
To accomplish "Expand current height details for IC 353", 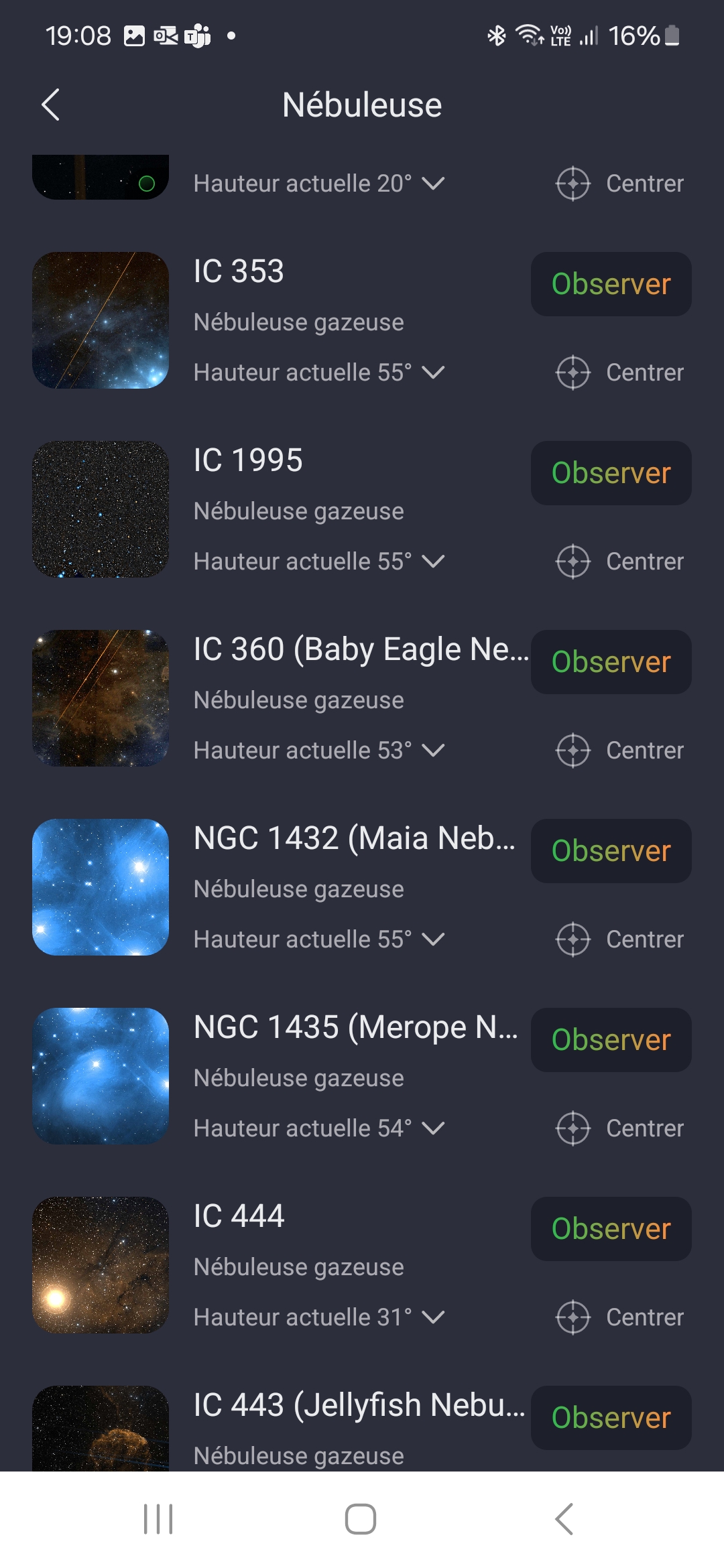I will coord(433,373).
